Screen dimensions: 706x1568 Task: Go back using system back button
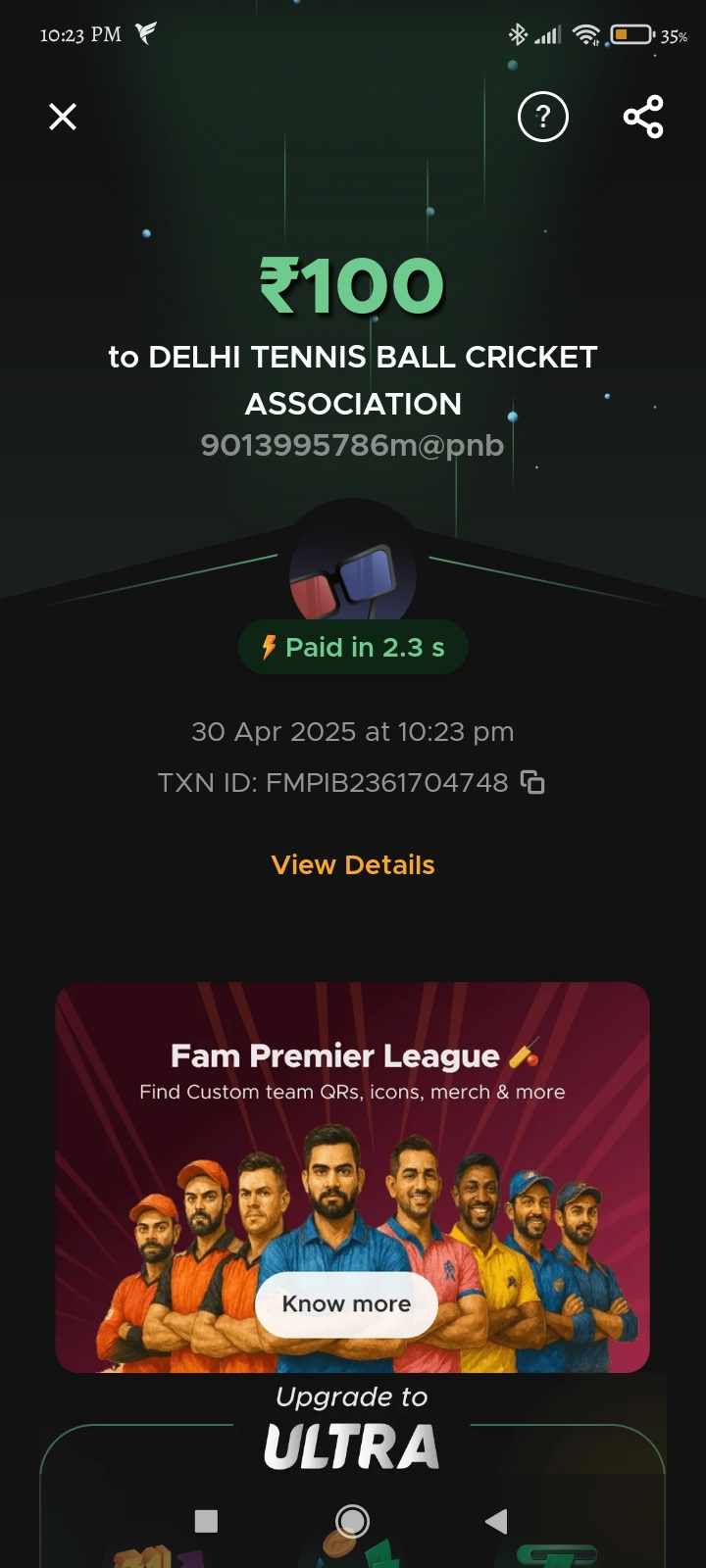click(496, 1521)
